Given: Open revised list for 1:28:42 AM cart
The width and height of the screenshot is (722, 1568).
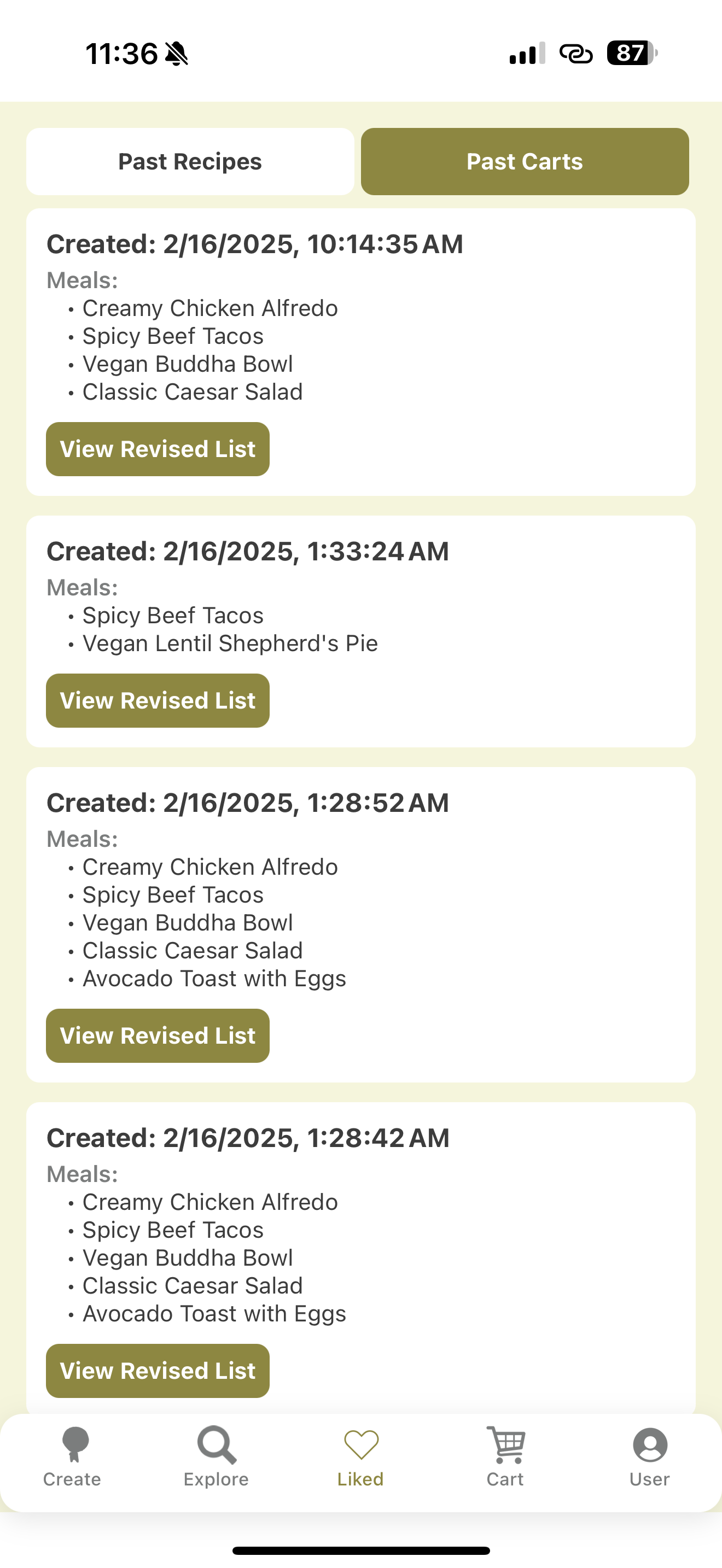Looking at the screenshot, I should point(158,1370).
